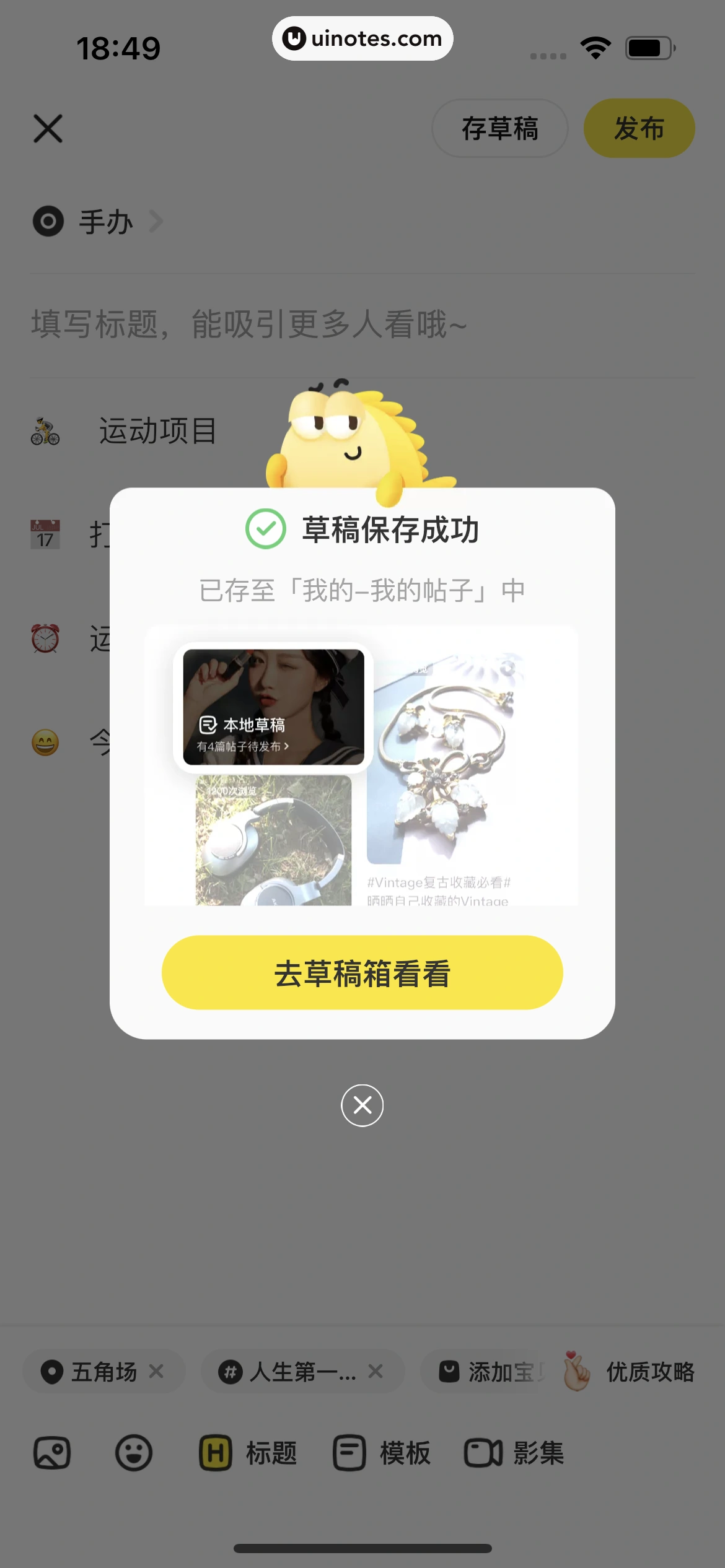Dismiss the popup via the circular X
The width and height of the screenshot is (725, 1568).
coord(362,1105)
